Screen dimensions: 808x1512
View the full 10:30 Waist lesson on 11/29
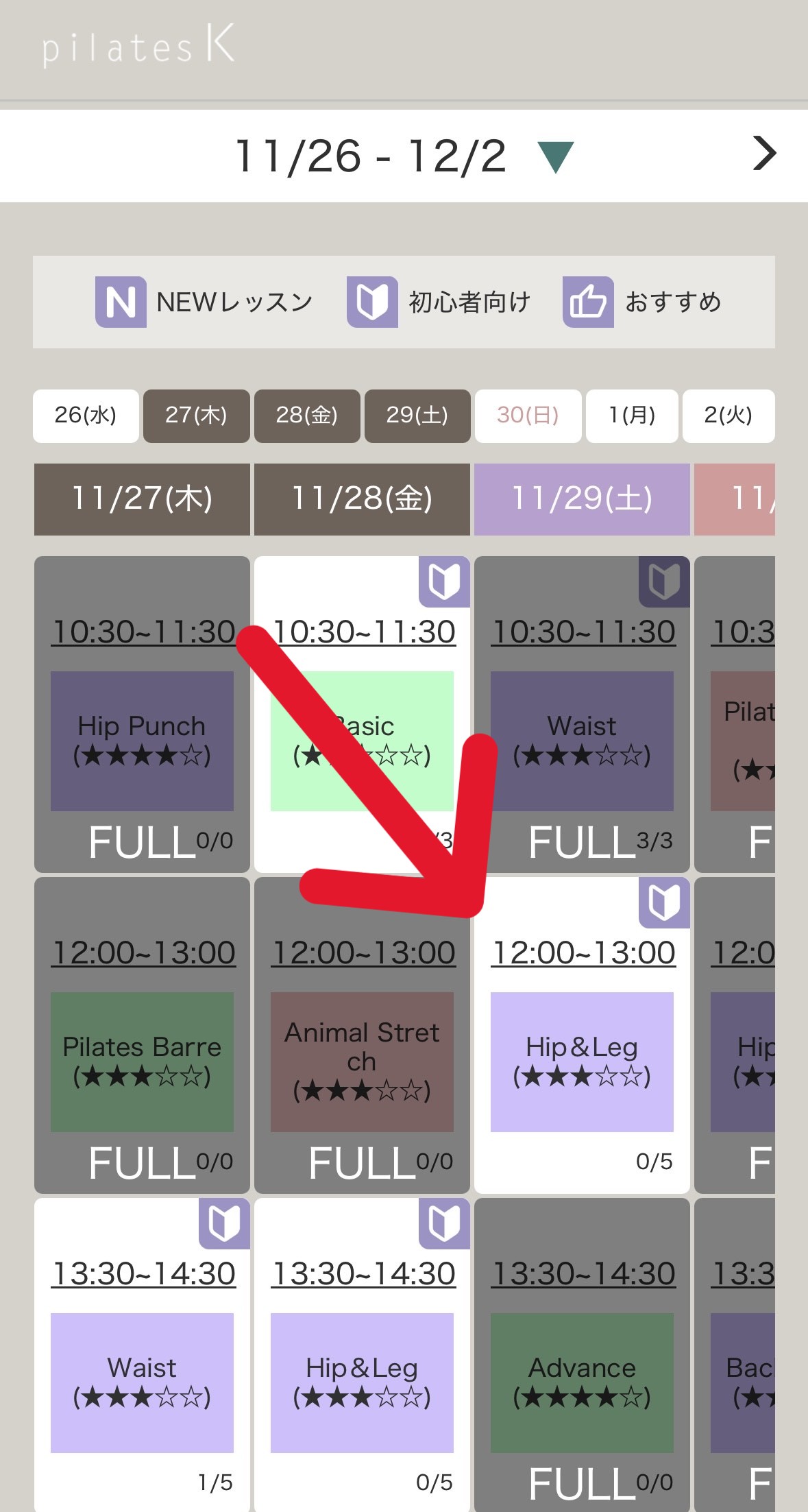point(582,741)
